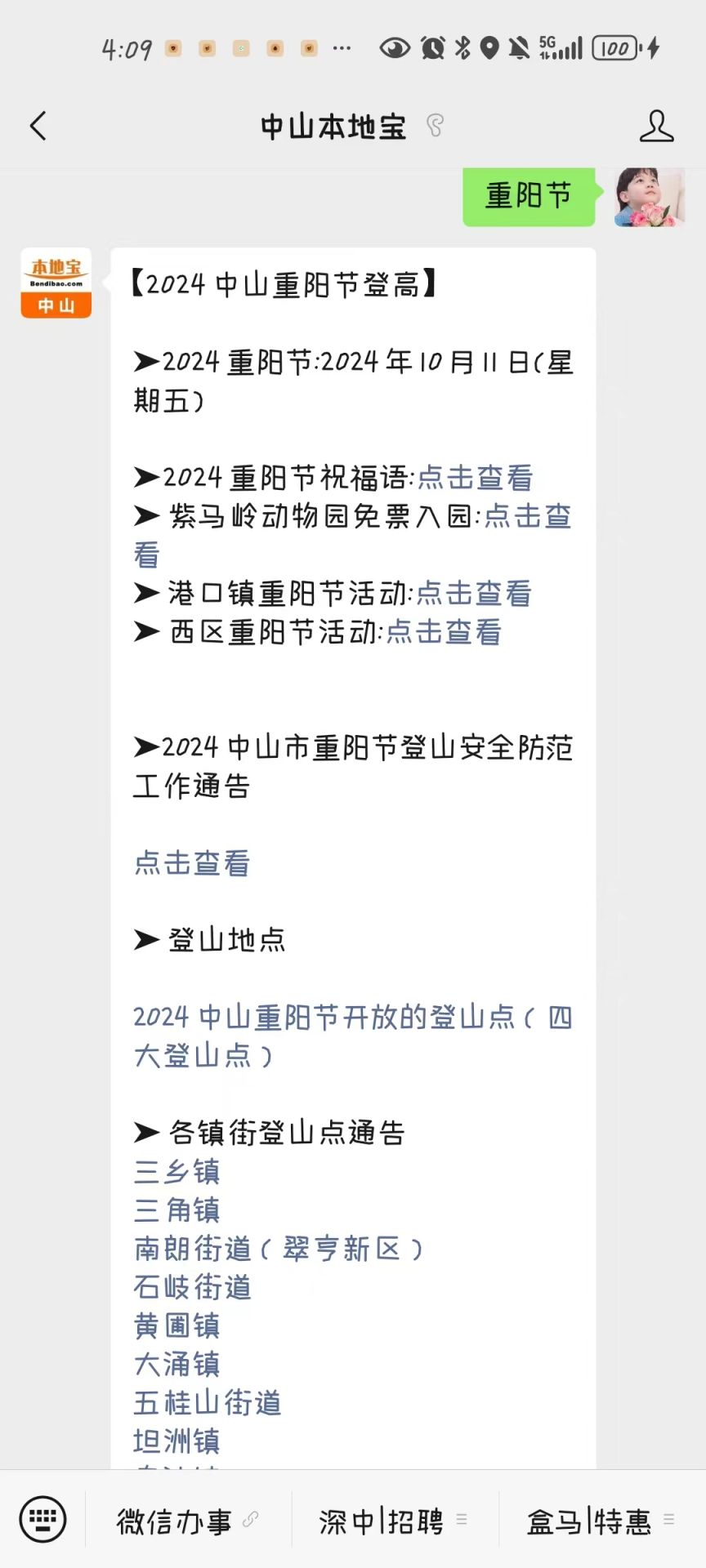This screenshot has height=1568, width=706.
Task: Open the account profile icon
Action: 656,126
